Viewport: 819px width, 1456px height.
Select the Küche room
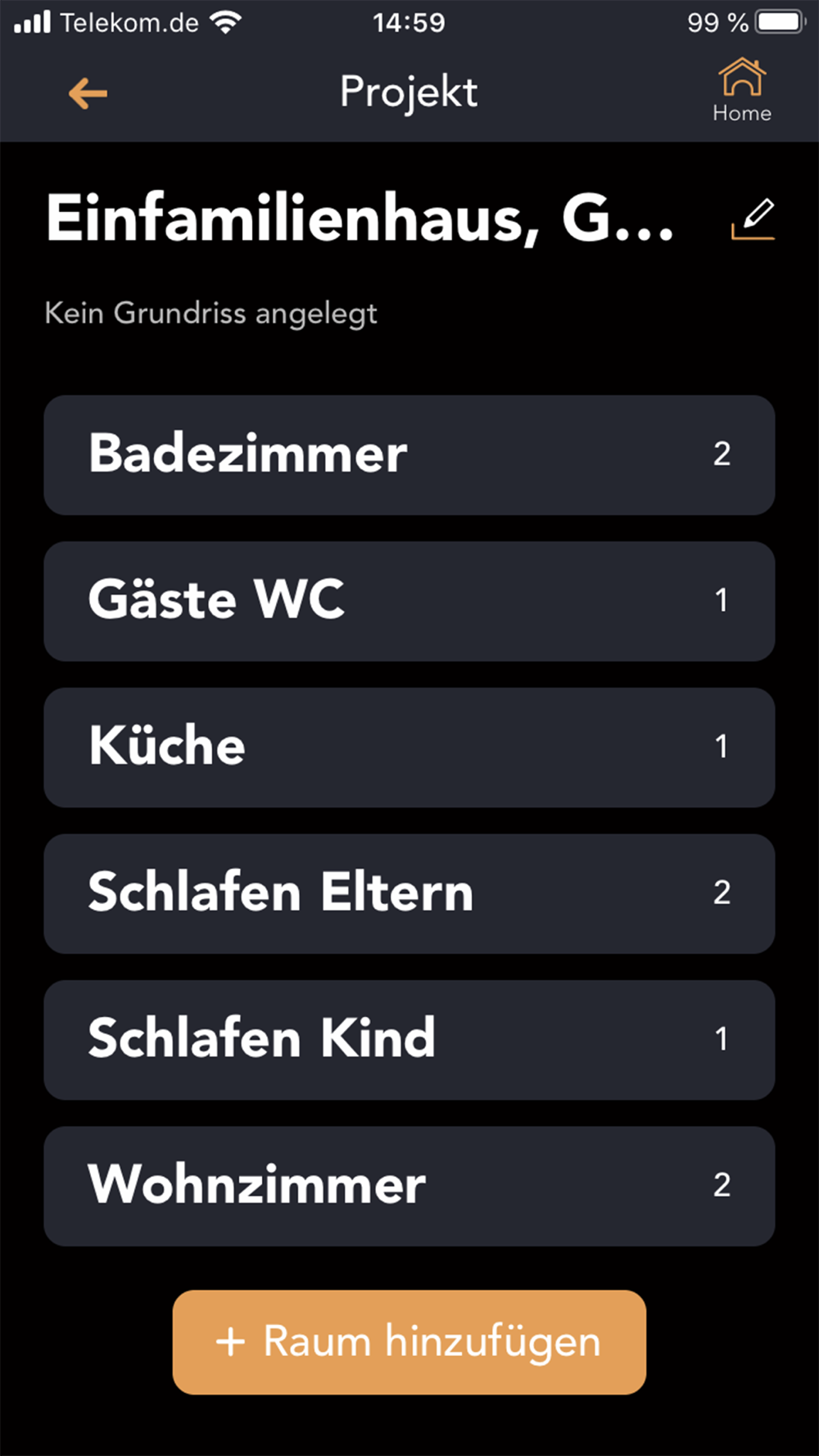409,748
